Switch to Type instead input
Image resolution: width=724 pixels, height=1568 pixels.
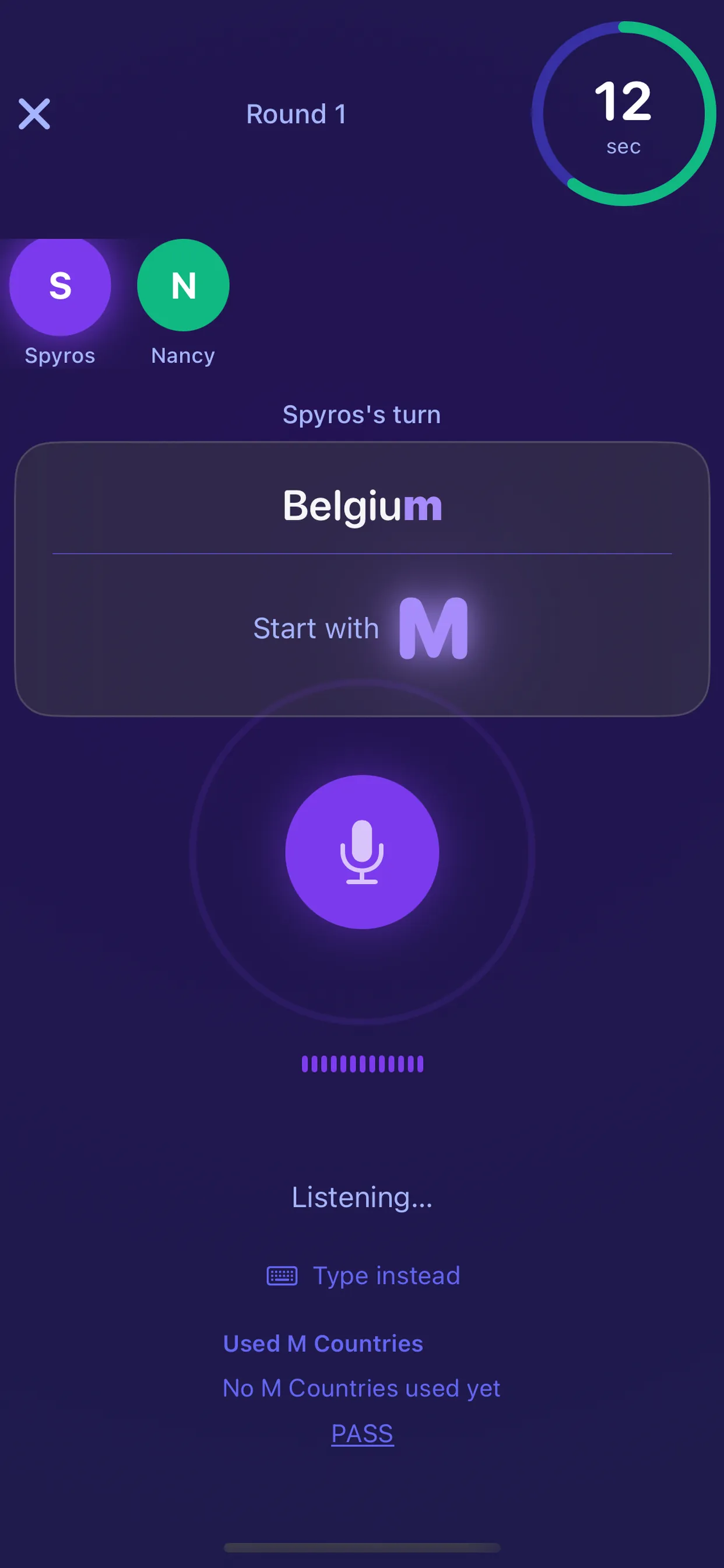click(x=363, y=1275)
